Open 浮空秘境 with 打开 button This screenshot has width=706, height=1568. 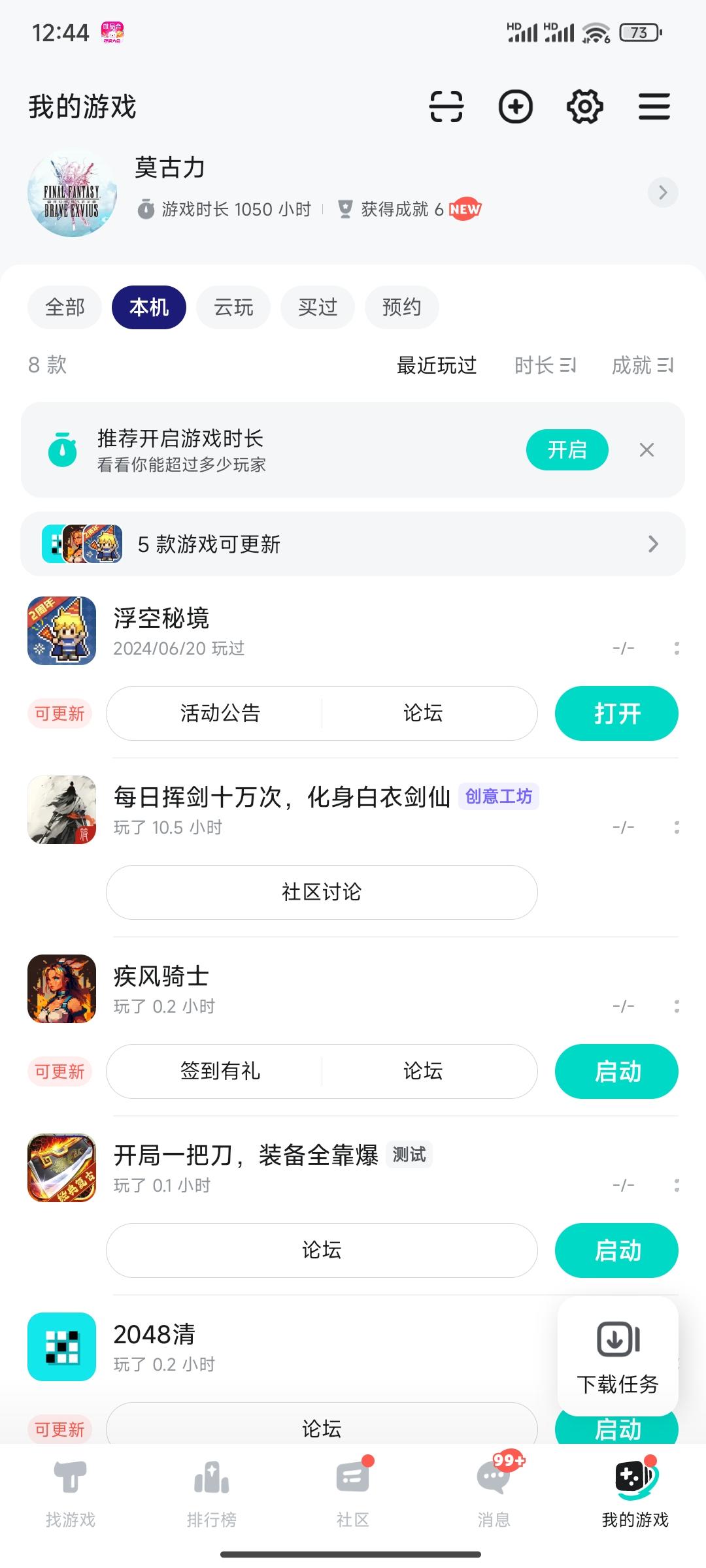click(x=616, y=713)
